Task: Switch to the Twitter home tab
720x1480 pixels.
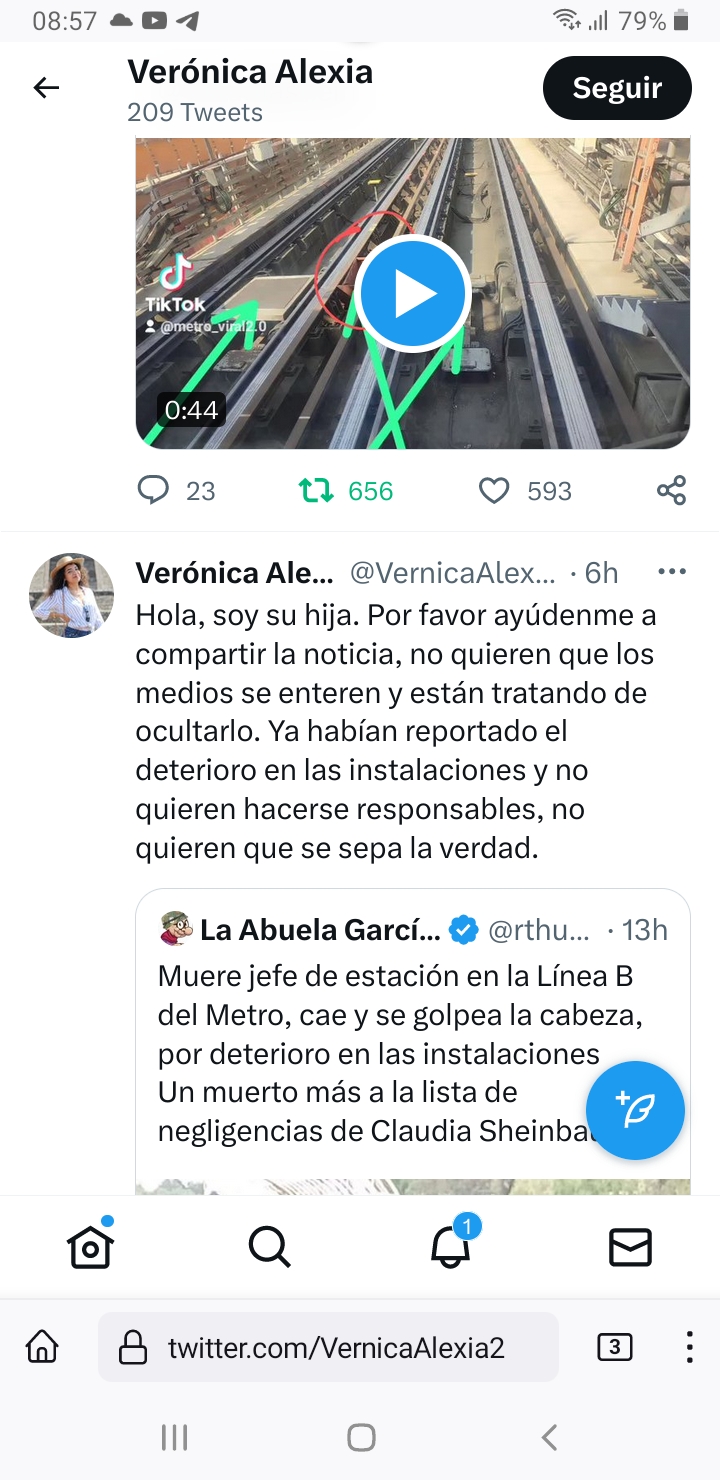Action: 90,1246
